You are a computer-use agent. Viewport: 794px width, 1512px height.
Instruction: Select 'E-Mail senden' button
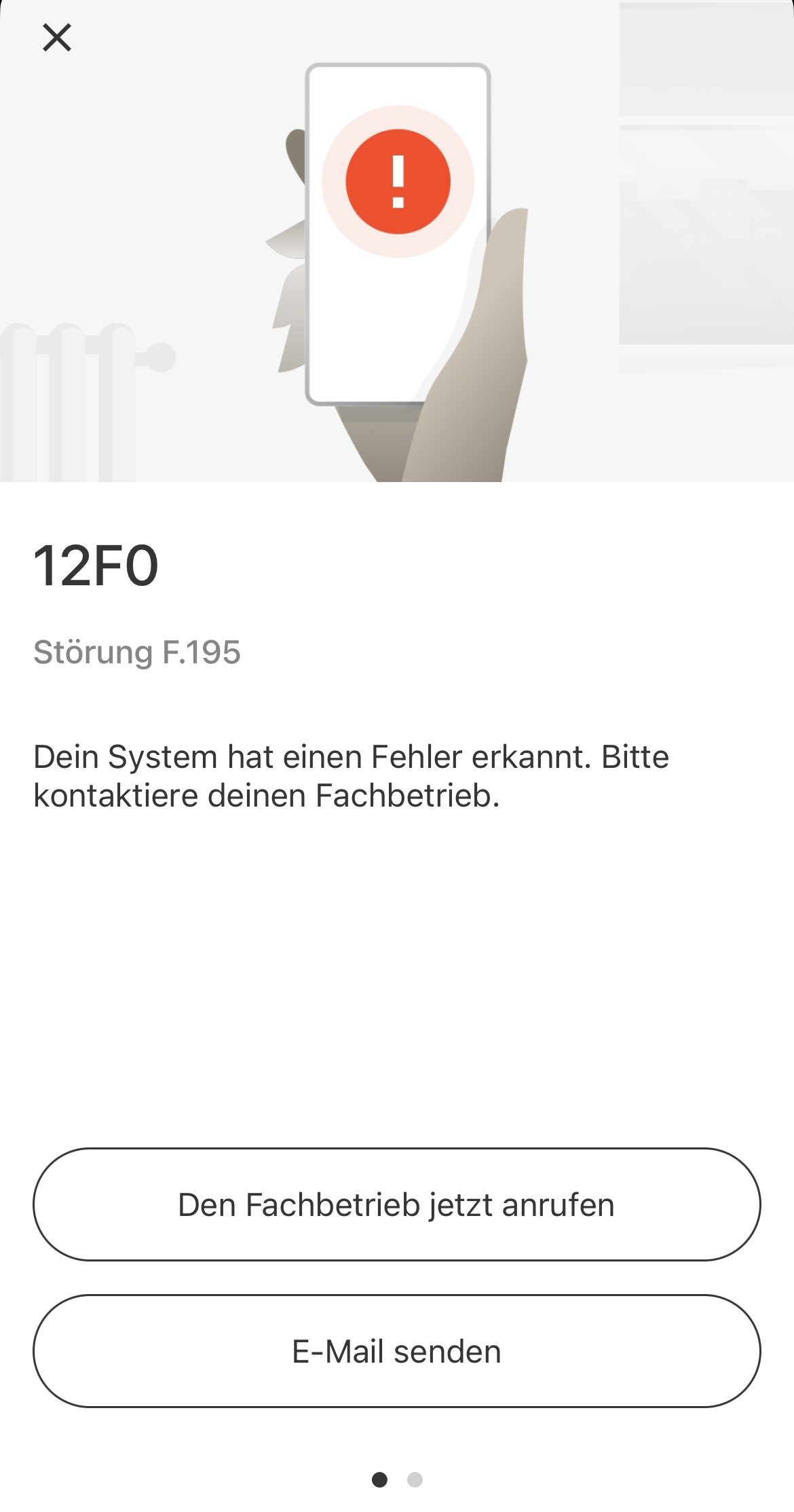click(x=396, y=1351)
